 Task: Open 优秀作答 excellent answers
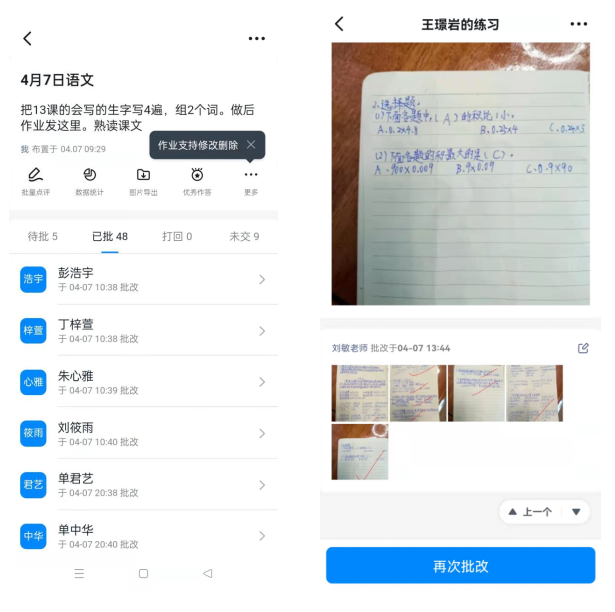[197, 181]
